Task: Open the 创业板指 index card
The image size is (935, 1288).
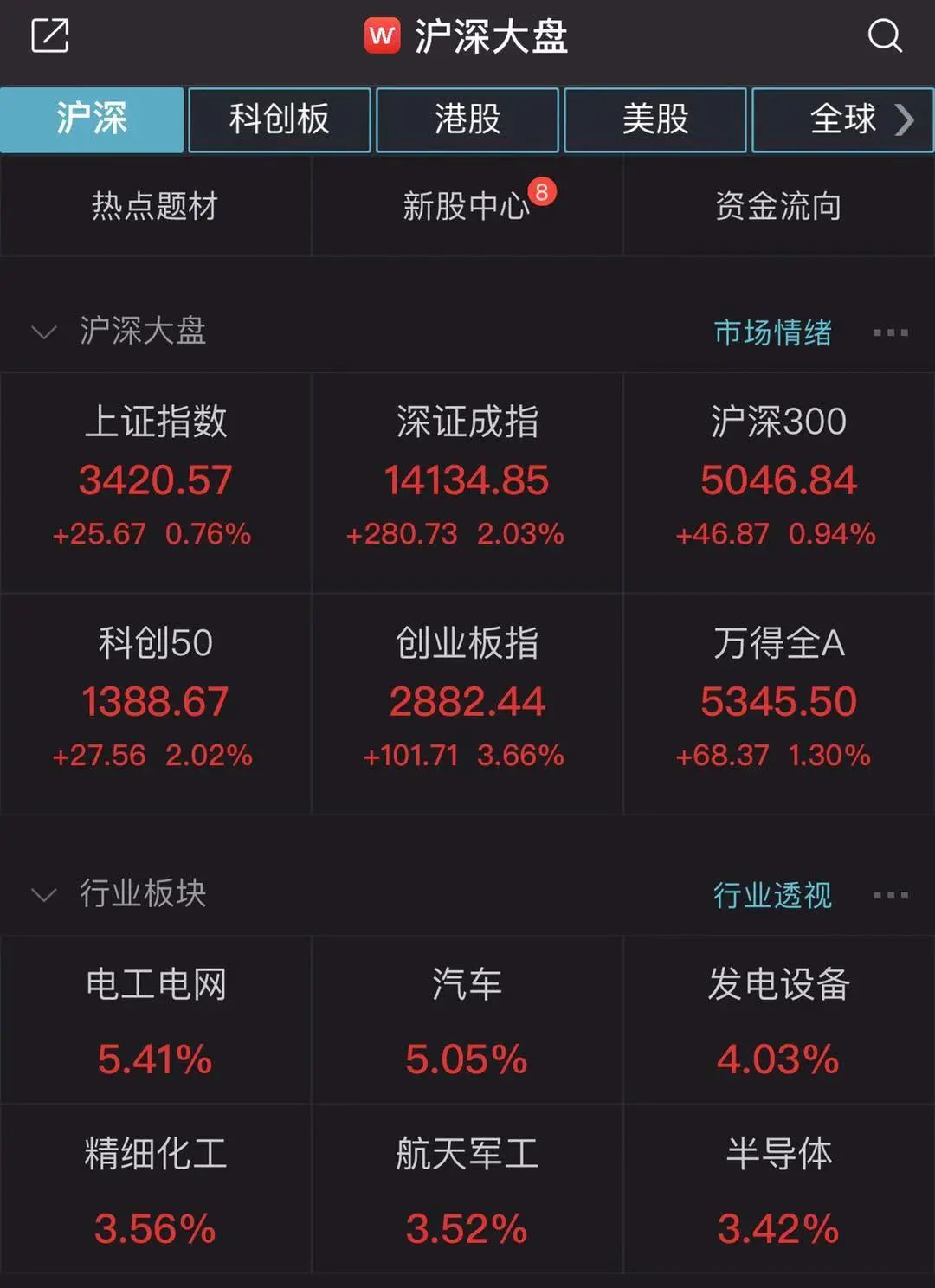Action: click(x=467, y=701)
